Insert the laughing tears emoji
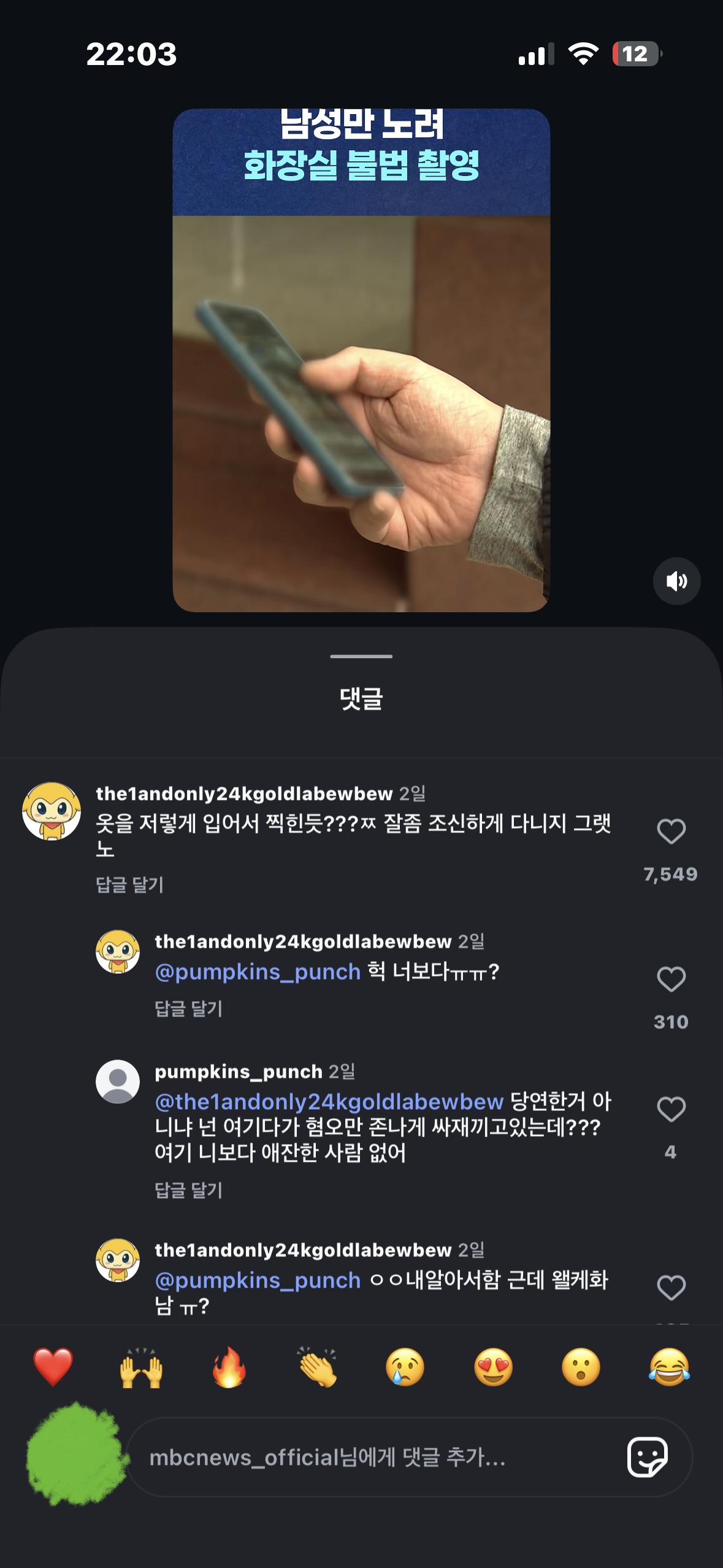Image resolution: width=723 pixels, height=1568 pixels. click(x=669, y=1367)
